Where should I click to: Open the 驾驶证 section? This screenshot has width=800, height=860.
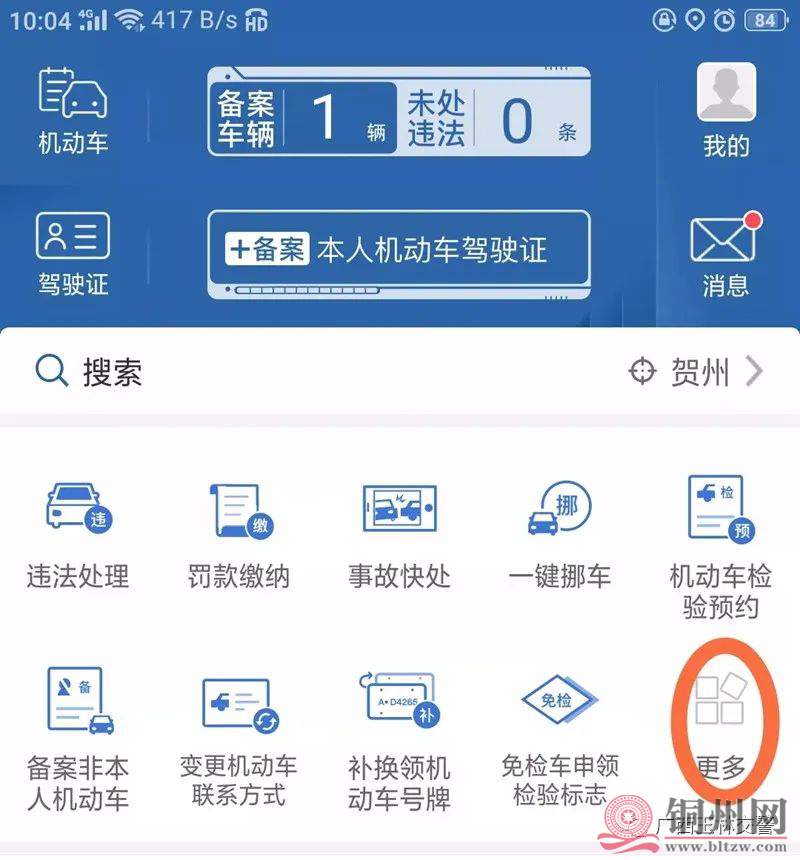tap(72, 255)
